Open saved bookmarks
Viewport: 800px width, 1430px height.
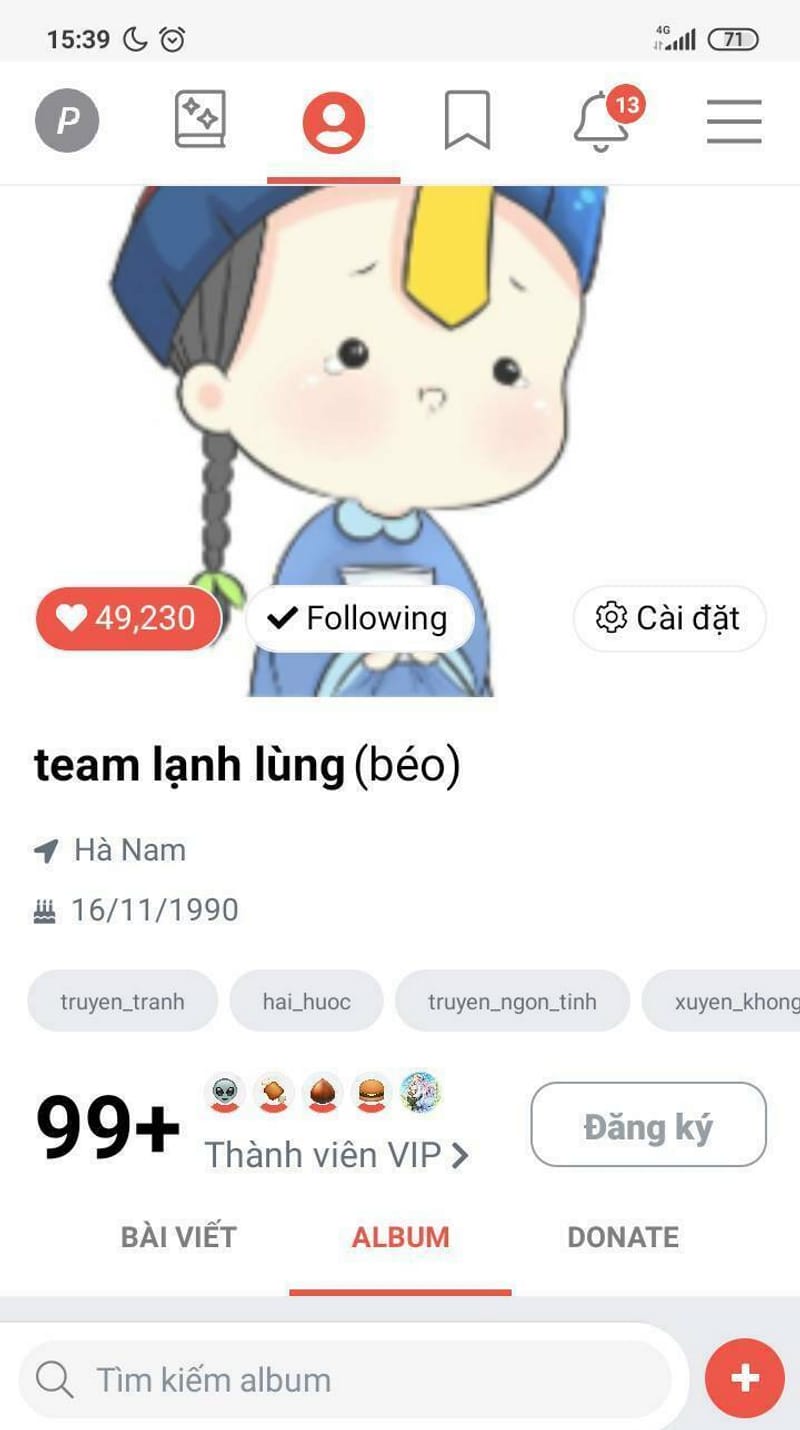[x=467, y=121]
